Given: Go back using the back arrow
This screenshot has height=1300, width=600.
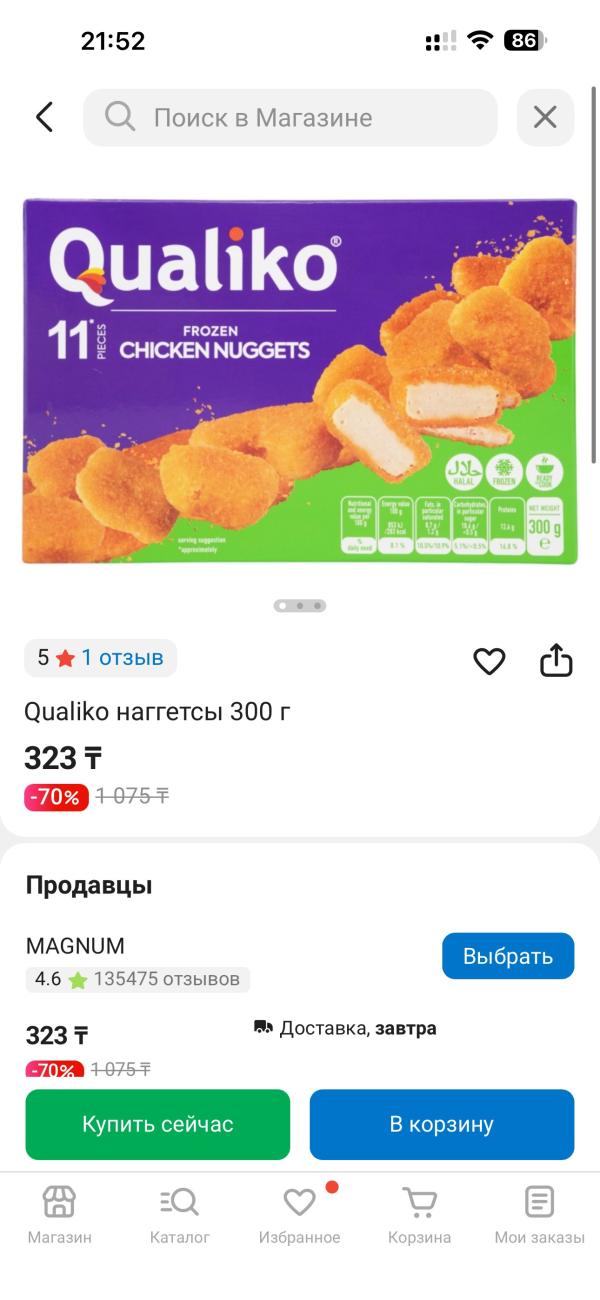Looking at the screenshot, I should click(x=44, y=118).
